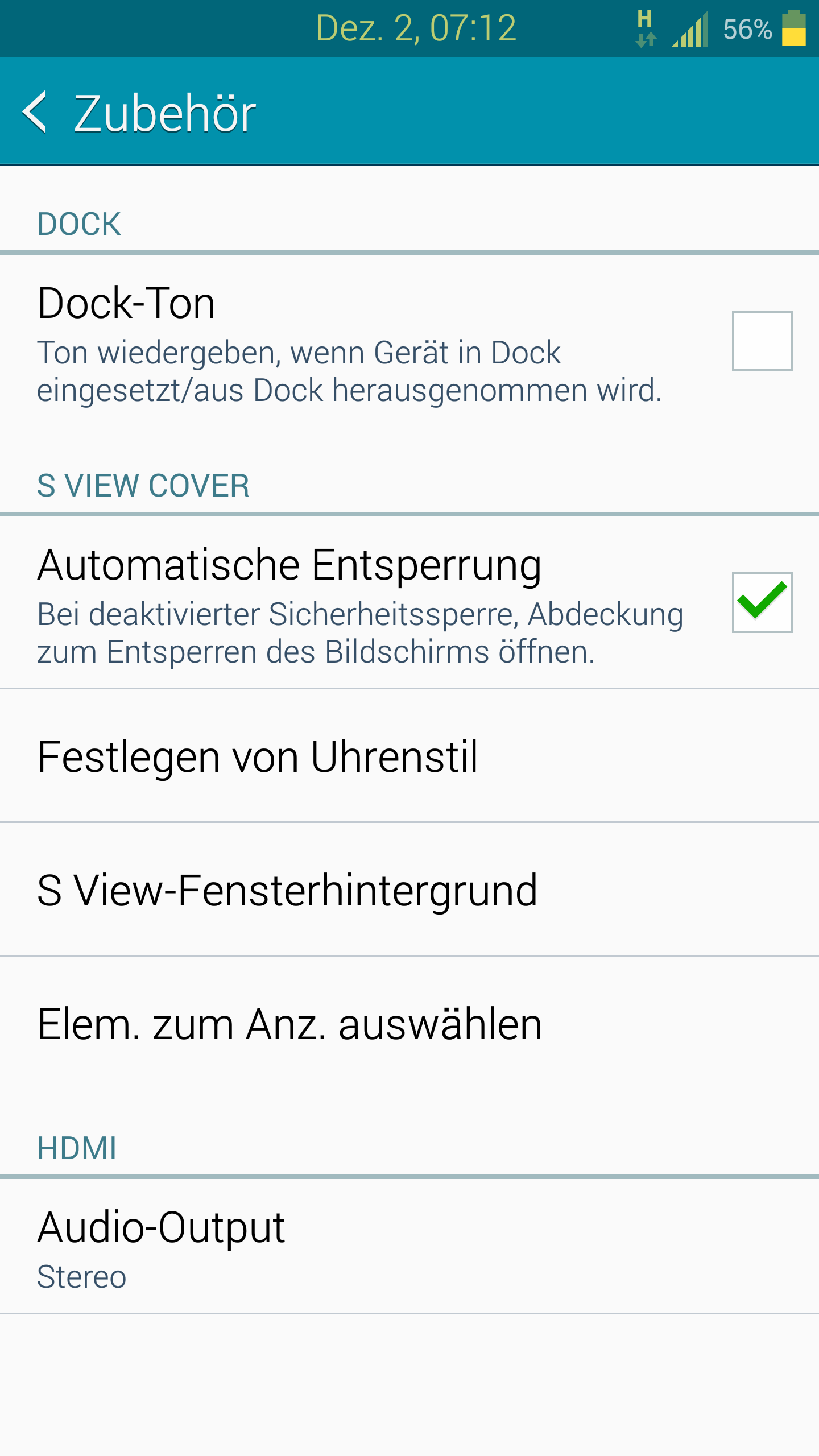Open Festlegen von Uhrenstil
819x1456 pixels.
coord(409,756)
